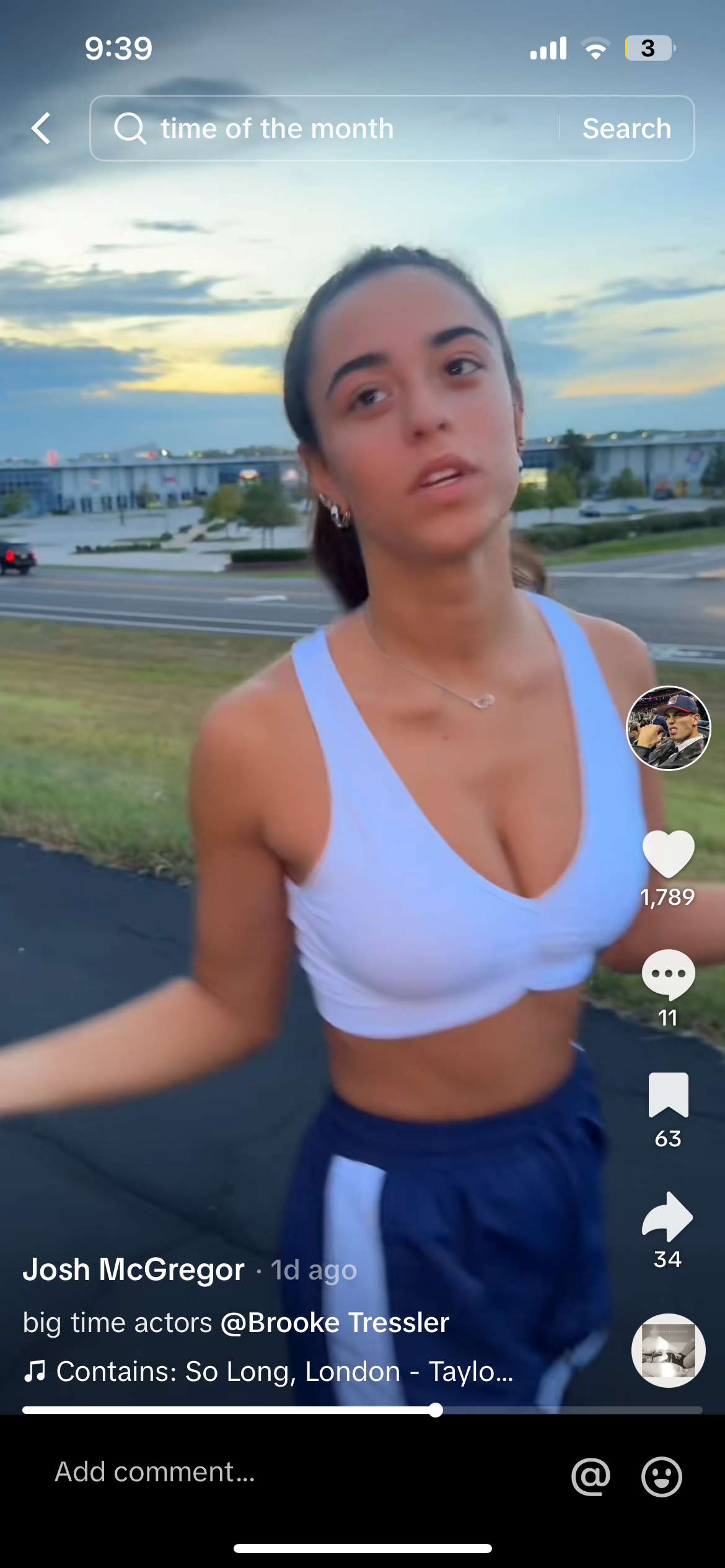Tap the 'time of the month' search field

(335, 129)
